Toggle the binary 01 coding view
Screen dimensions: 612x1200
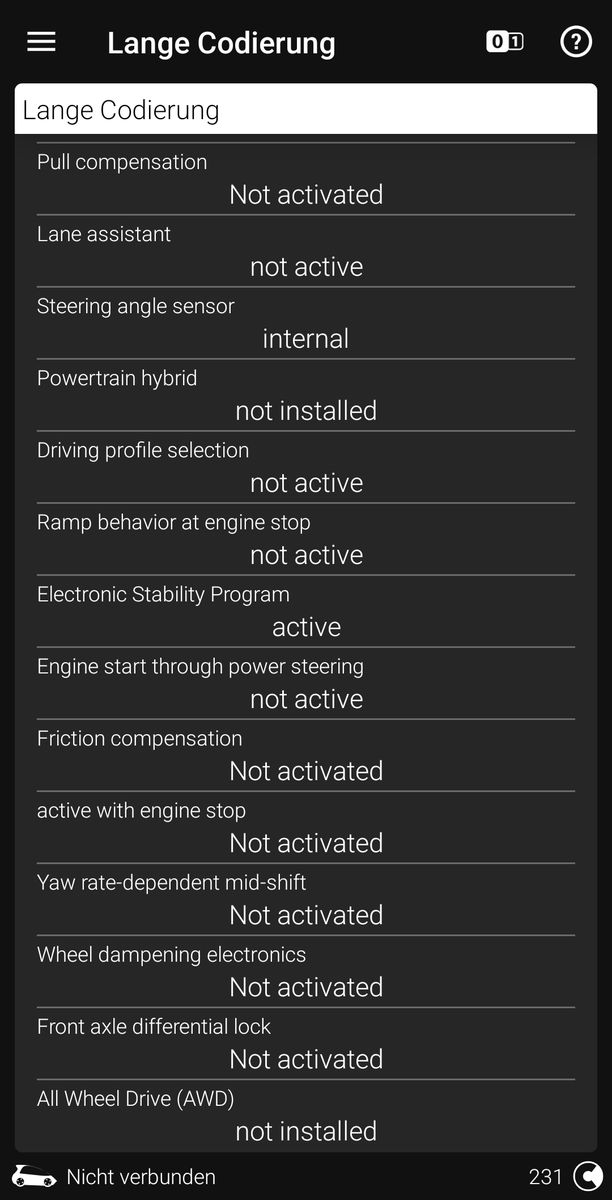coord(504,42)
